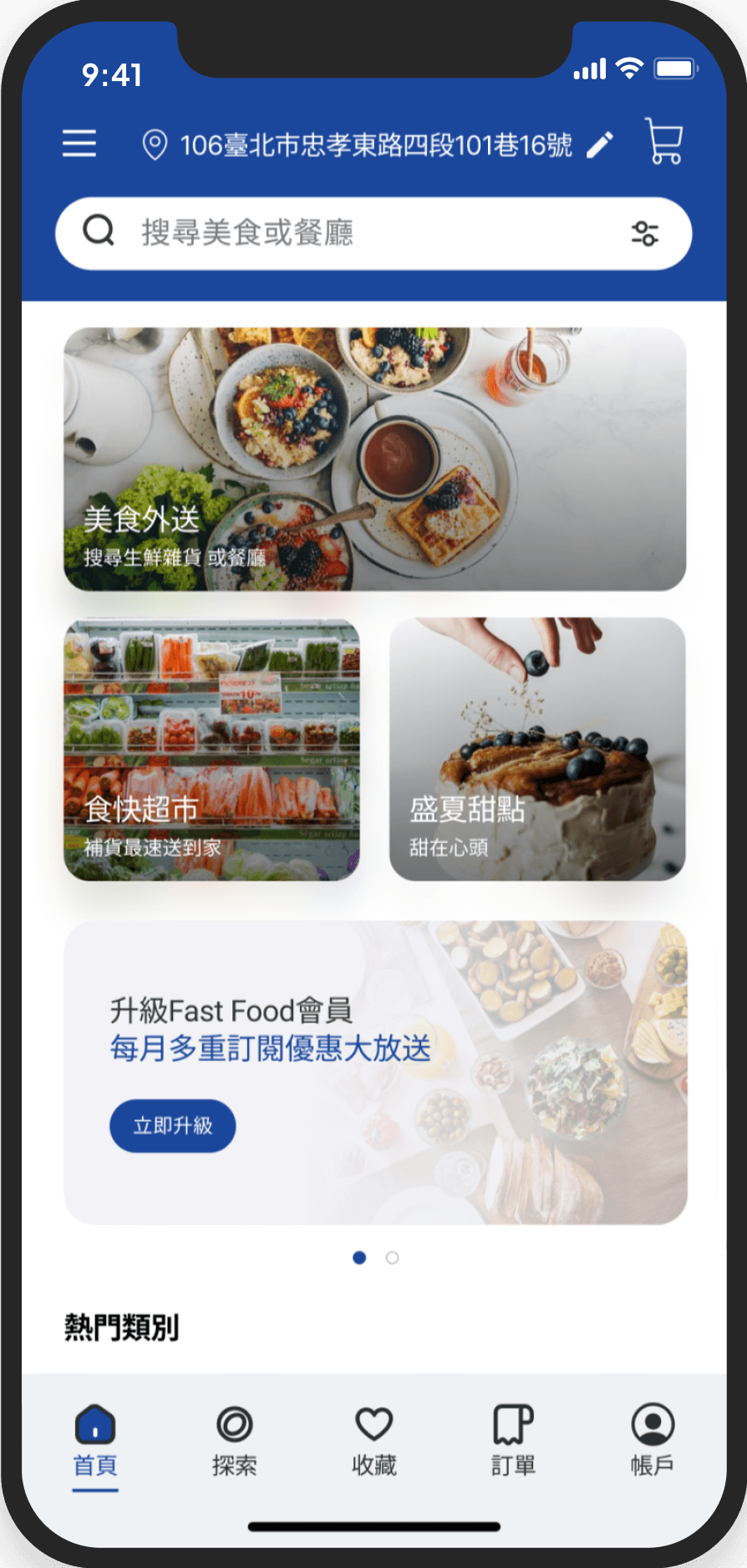Edit the delivery address with the pencil icon

pyautogui.click(x=600, y=145)
